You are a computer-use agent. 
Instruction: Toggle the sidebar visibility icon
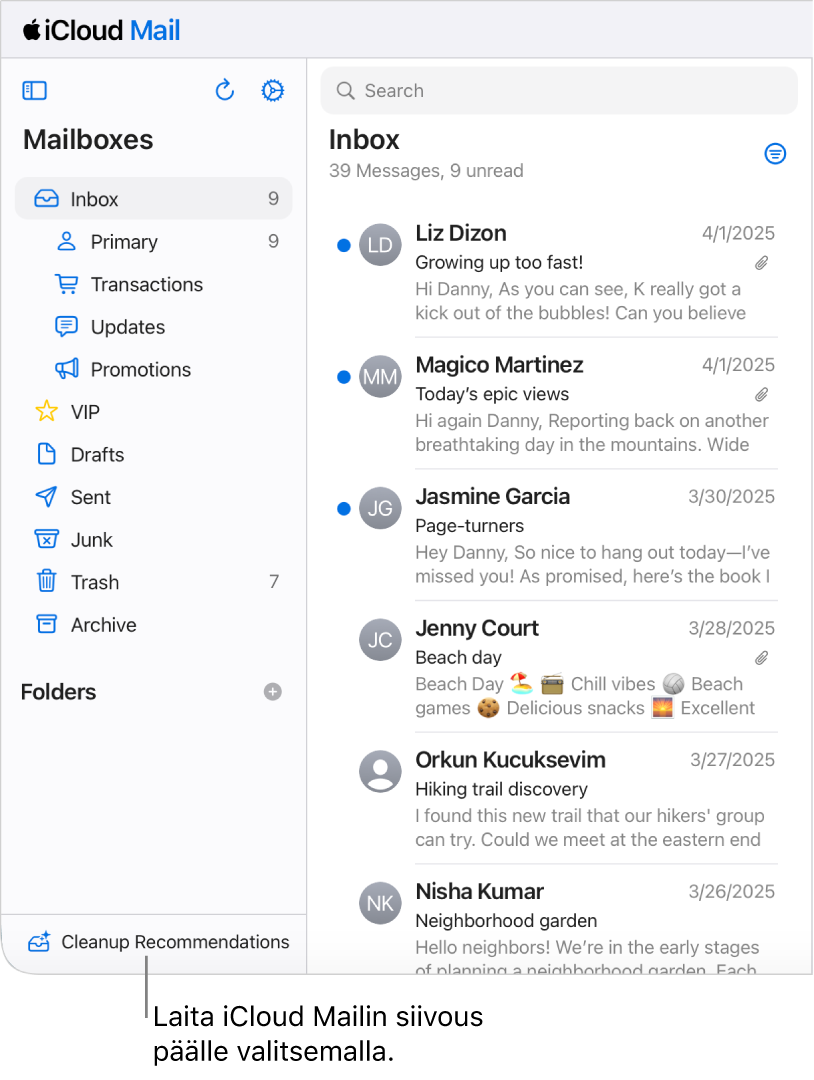(x=35, y=91)
